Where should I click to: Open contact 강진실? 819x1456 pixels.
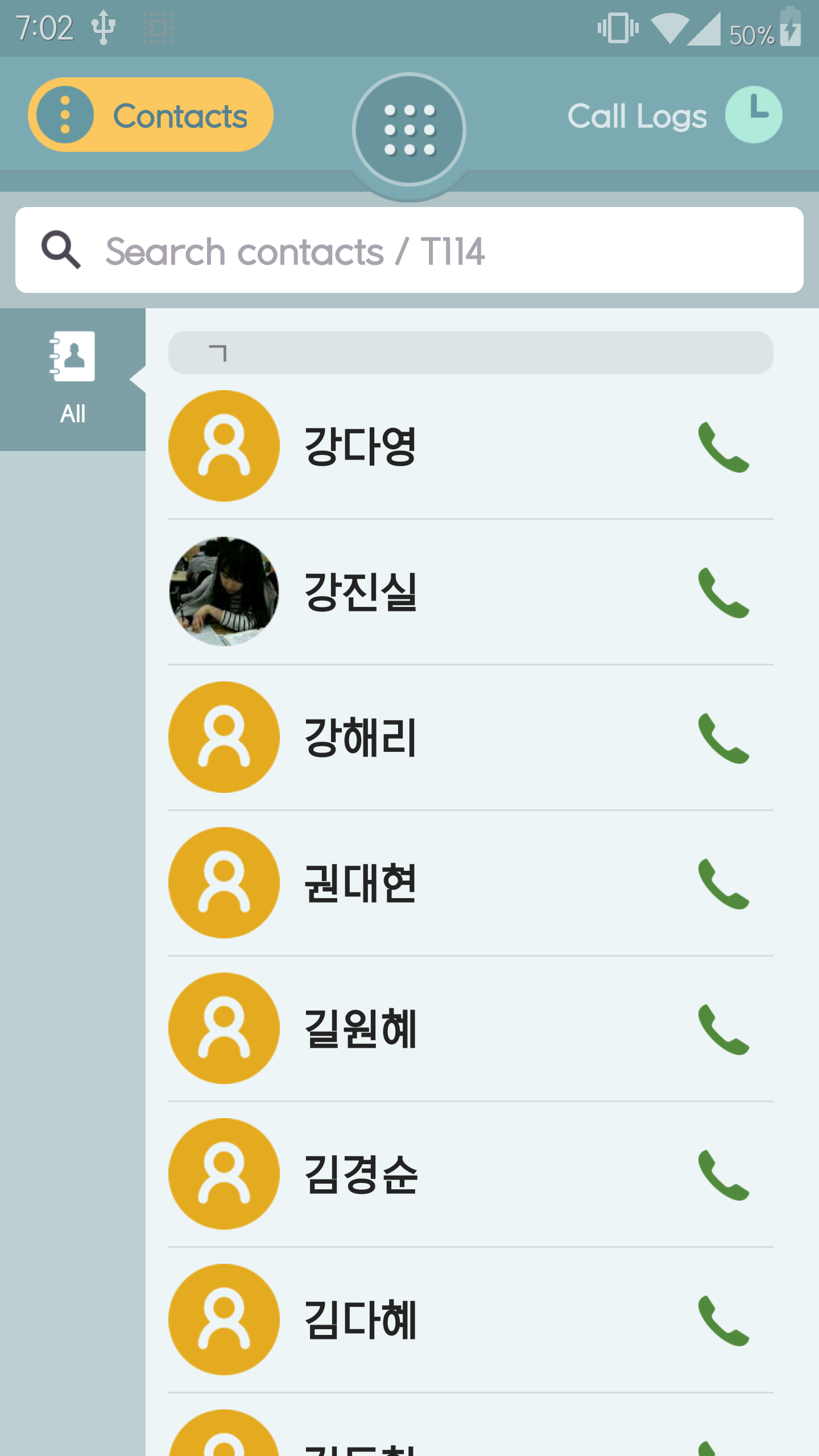pos(361,592)
